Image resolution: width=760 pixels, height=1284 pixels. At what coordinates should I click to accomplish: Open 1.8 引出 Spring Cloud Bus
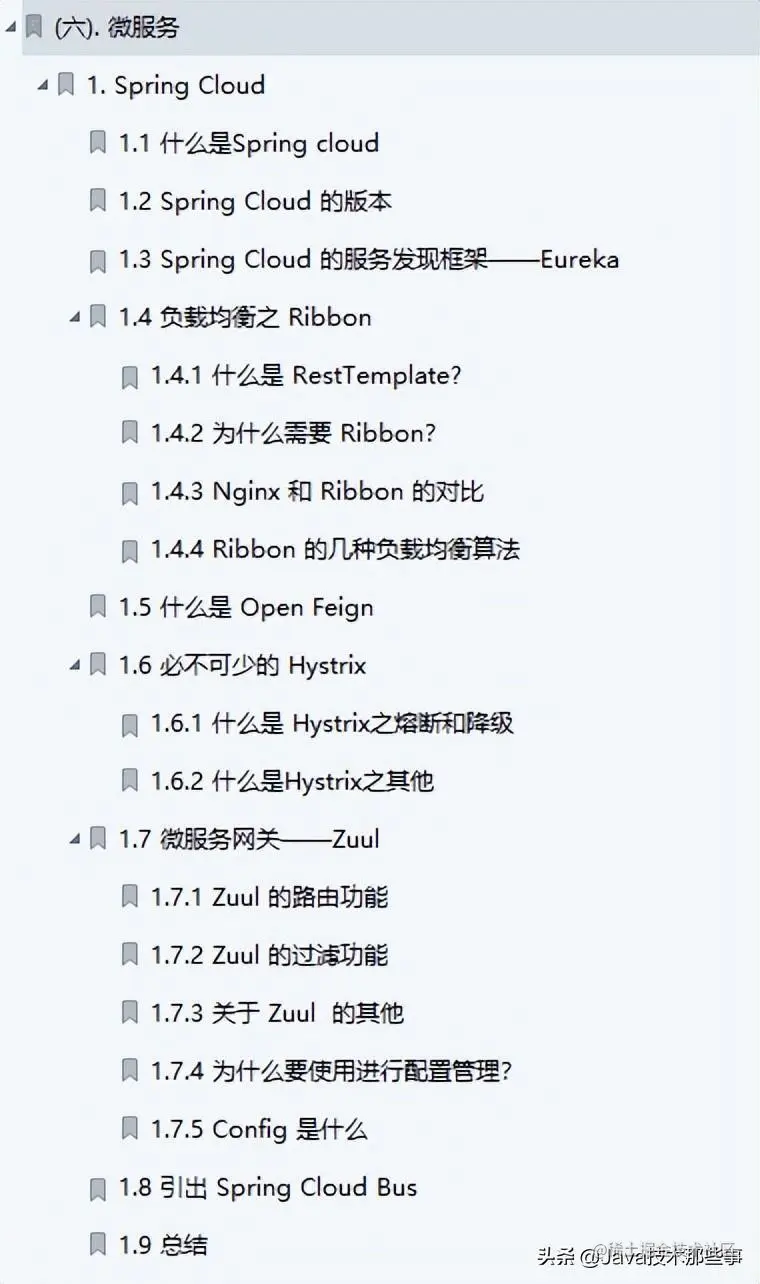pyautogui.click(x=267, y=1187)
